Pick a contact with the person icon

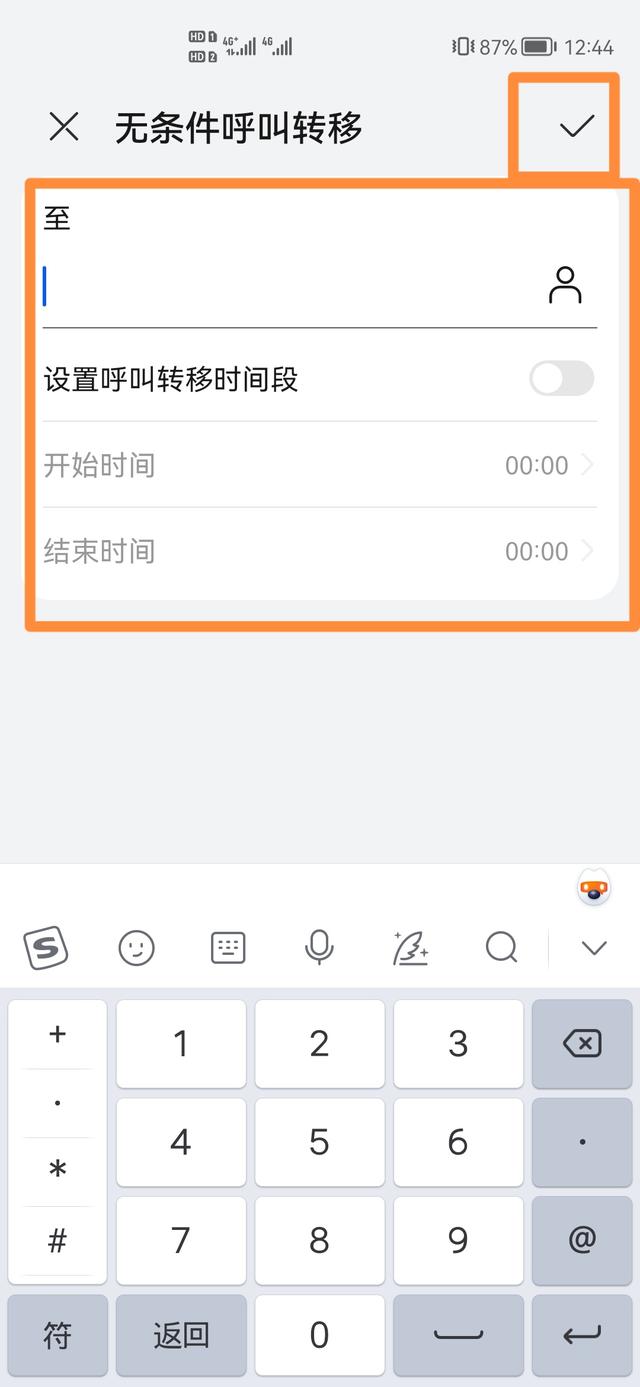[x=565, y=286]
